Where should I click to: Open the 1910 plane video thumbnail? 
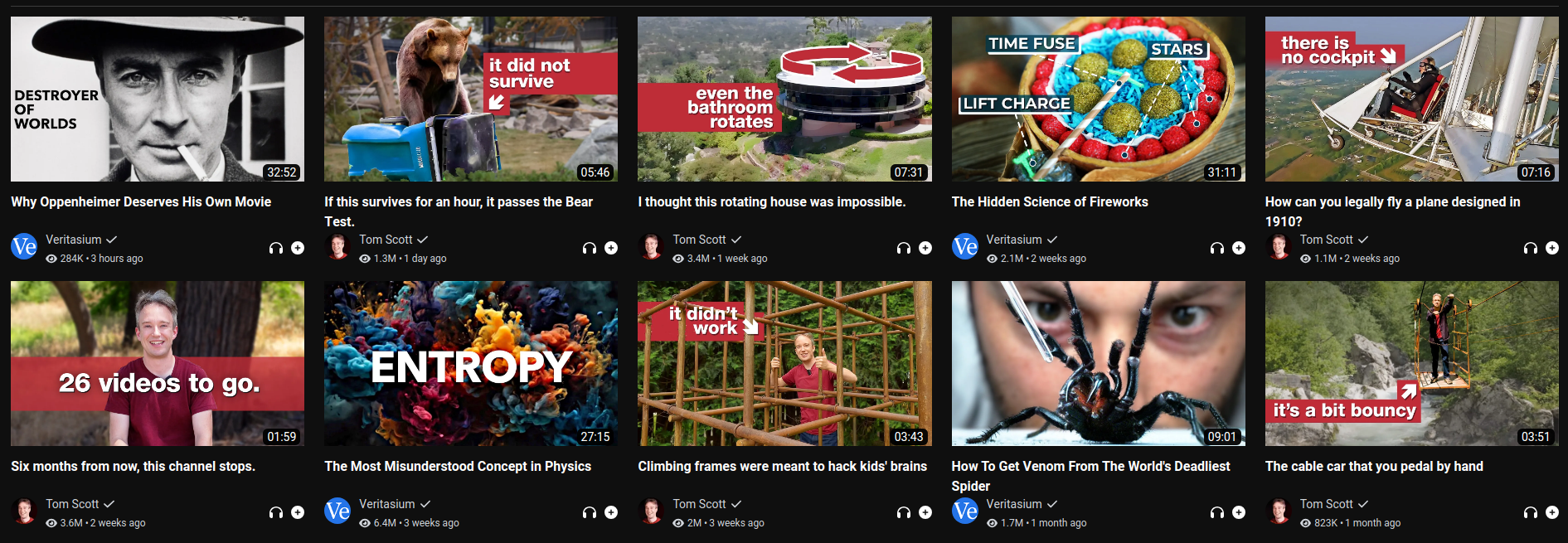click(1411, 99)
